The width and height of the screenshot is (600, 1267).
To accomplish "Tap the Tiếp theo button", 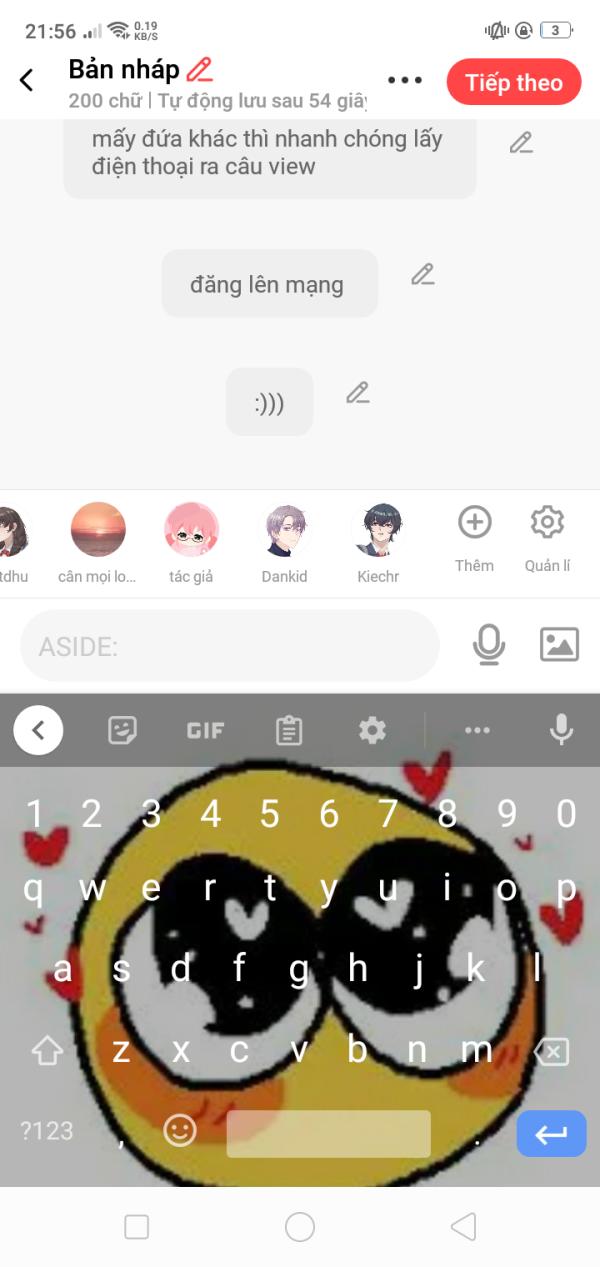I will coord(514,82).
